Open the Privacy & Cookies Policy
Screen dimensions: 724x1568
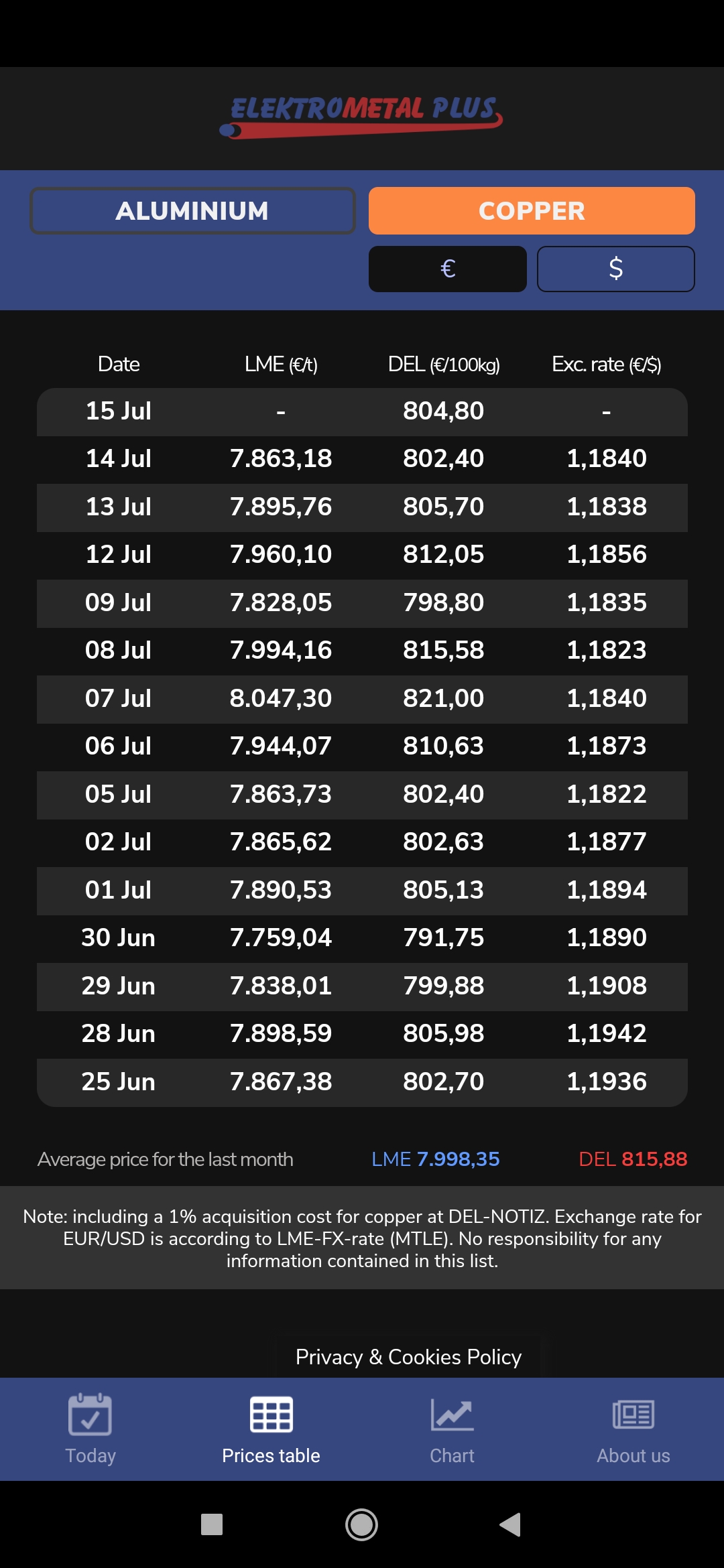tap(408, 1357)
